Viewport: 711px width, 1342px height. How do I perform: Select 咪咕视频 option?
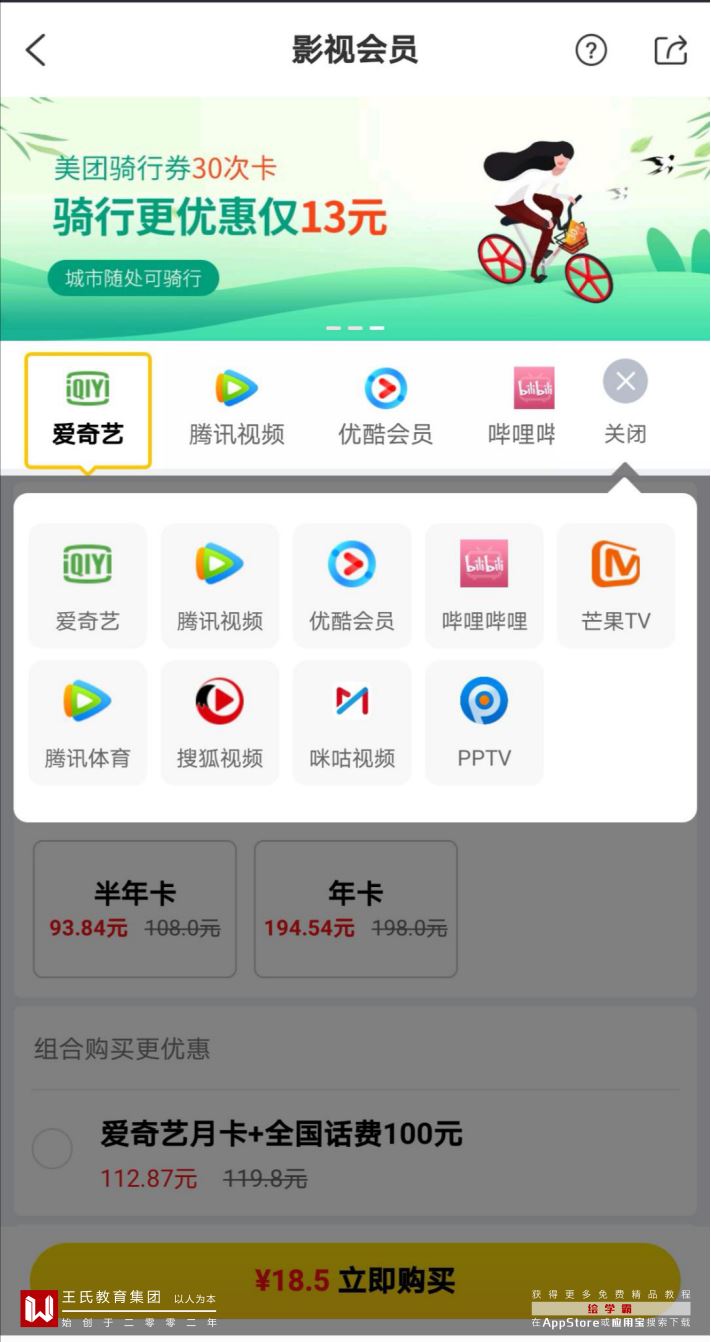click(x=352, y=722)
